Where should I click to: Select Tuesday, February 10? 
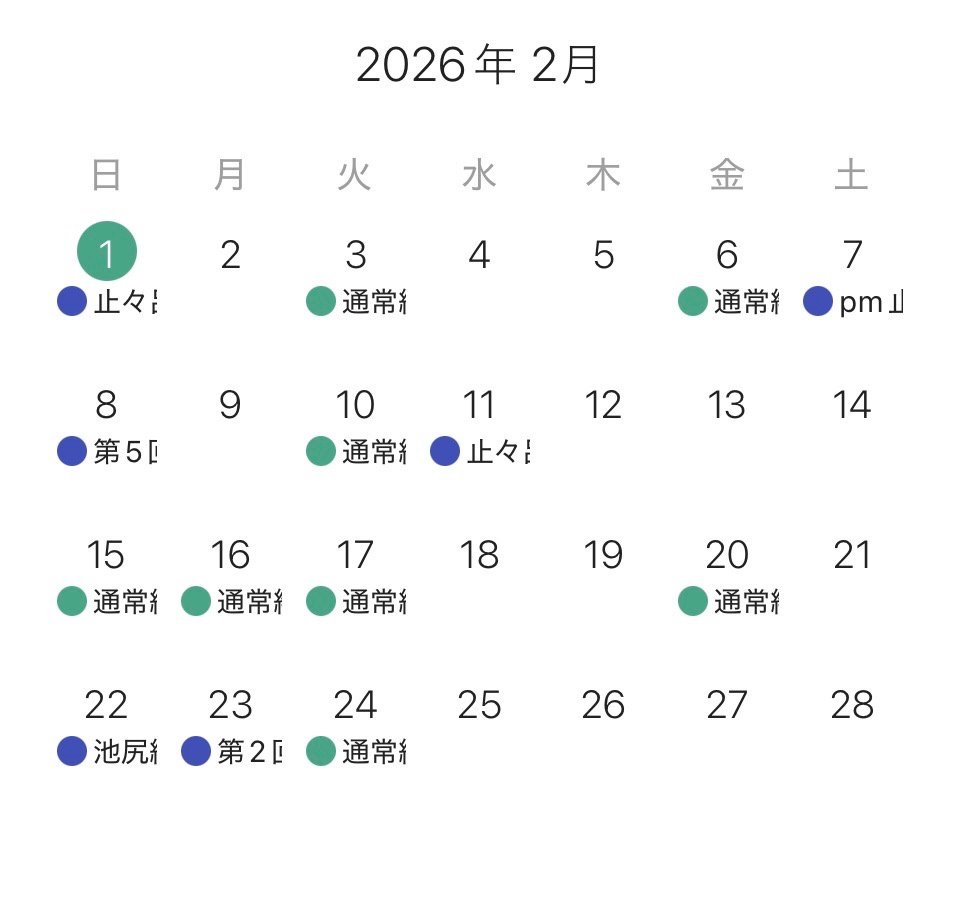point(355,406)
